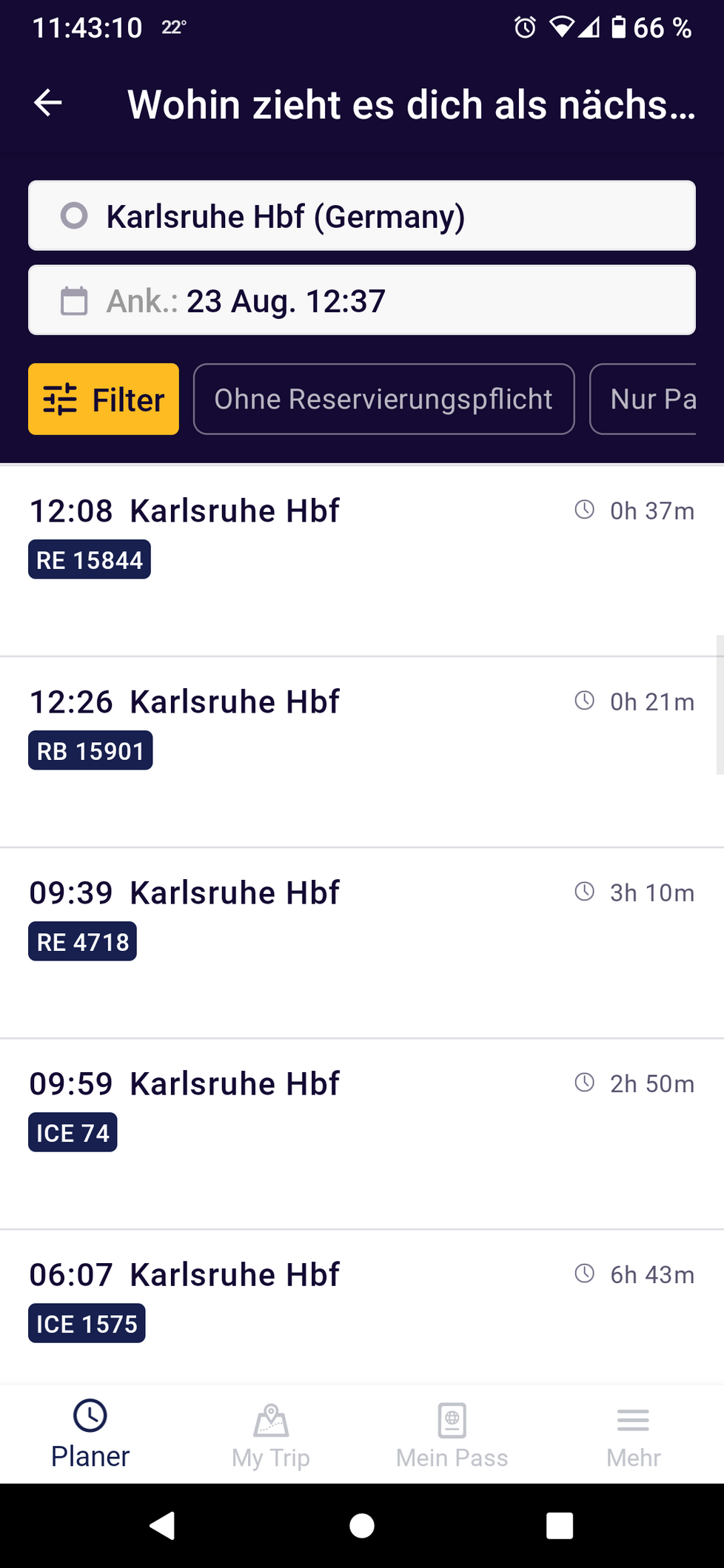The height and width of the screenshot is (1568, 724).
Task: Open the 09:59 ICE 74 connection
Action: pyautogui.click(x=361, y=1132)
